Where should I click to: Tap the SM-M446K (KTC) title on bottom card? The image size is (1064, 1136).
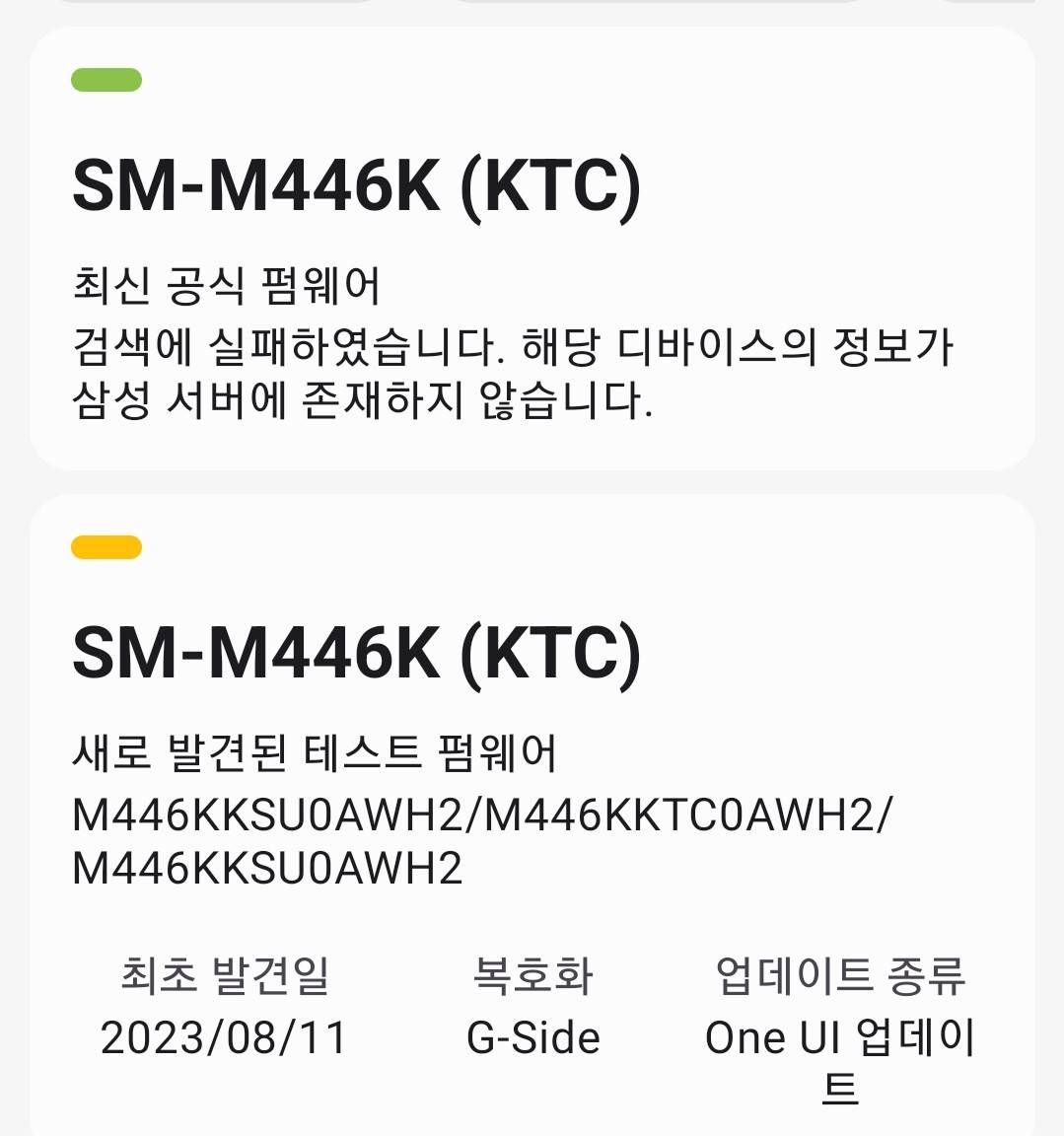tap(356, 653)
